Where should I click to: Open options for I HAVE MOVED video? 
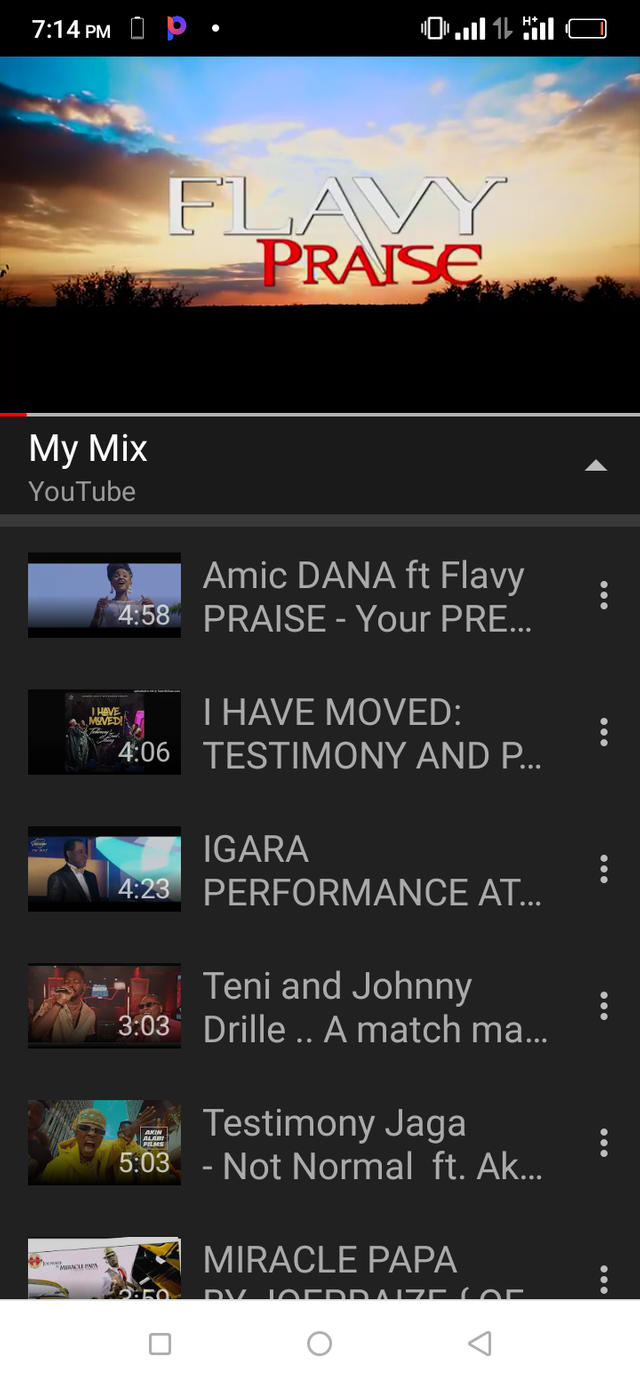pos(603,732)
